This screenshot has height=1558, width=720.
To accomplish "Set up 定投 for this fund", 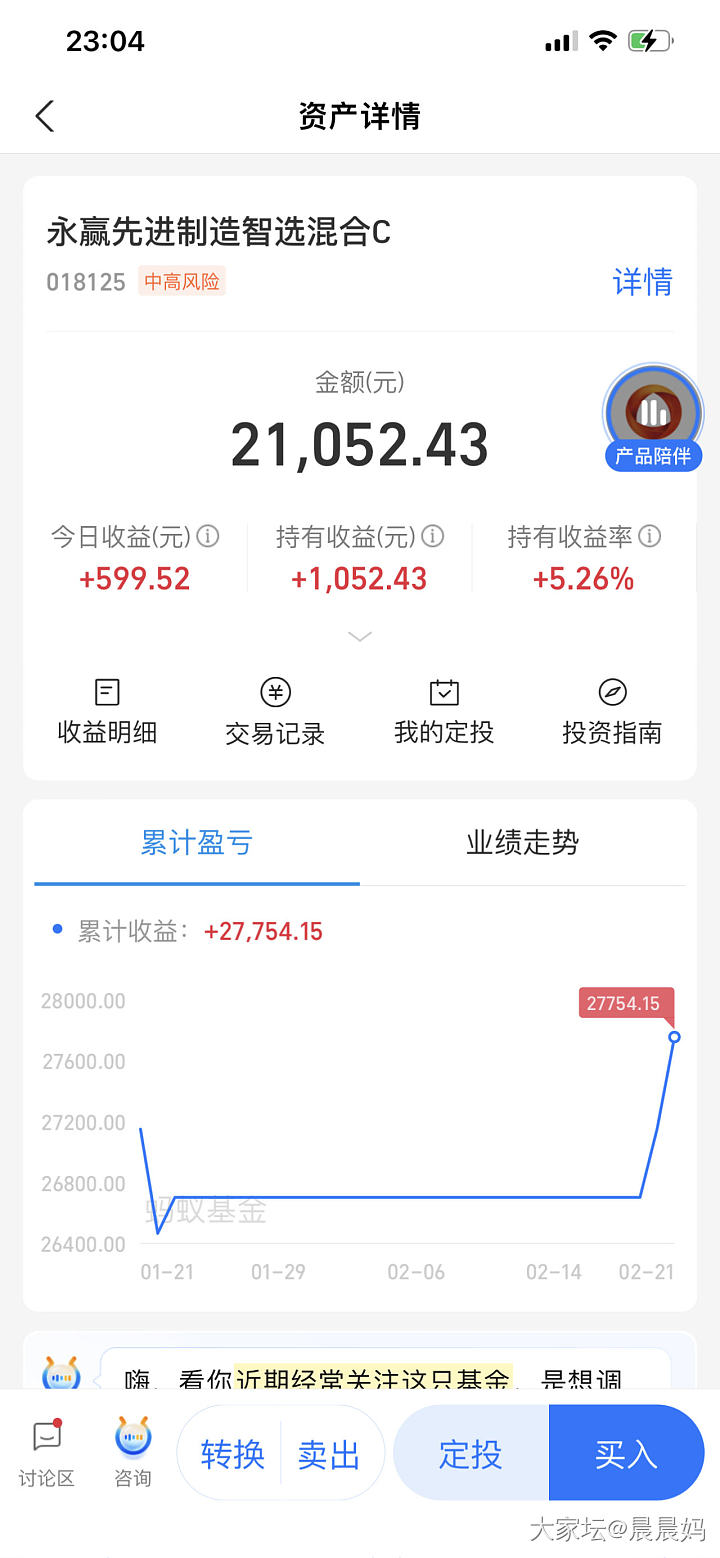I will click(x=471, y=1454).
